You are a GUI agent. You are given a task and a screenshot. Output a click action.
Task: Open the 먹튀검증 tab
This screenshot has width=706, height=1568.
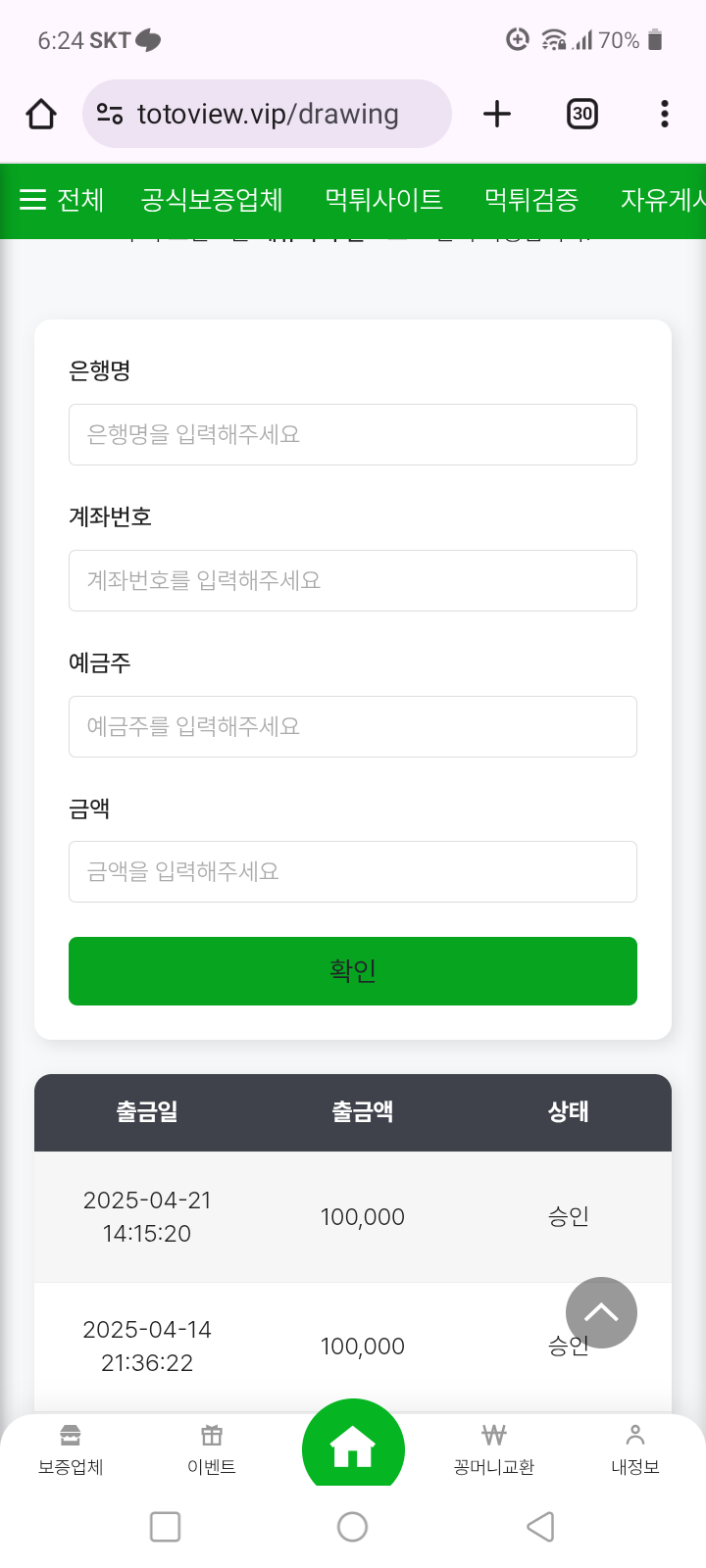(531, 200)
